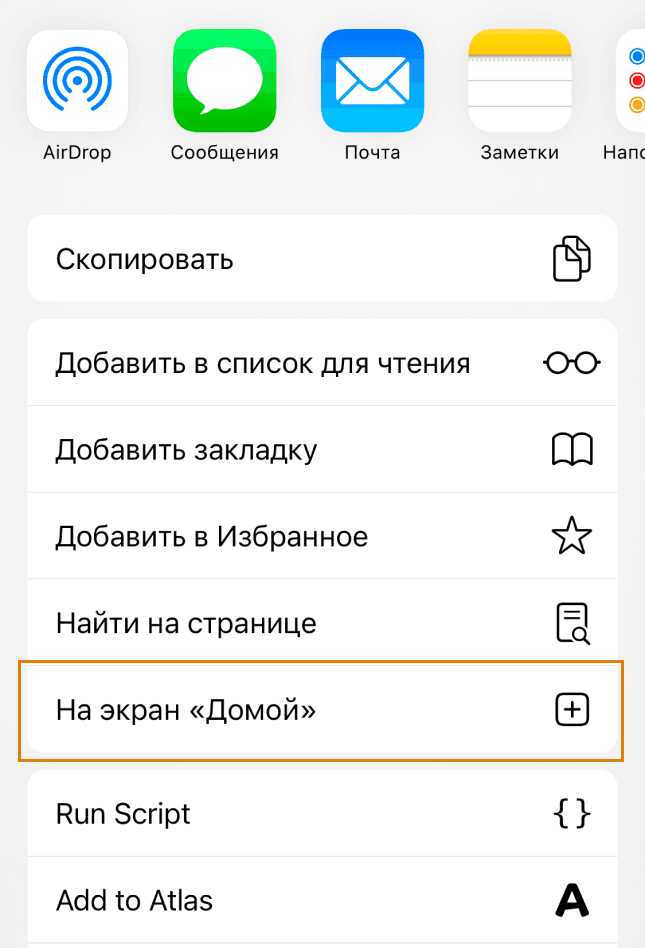Open Найти на странице
The image size is (645, 948).
point(322,623)
